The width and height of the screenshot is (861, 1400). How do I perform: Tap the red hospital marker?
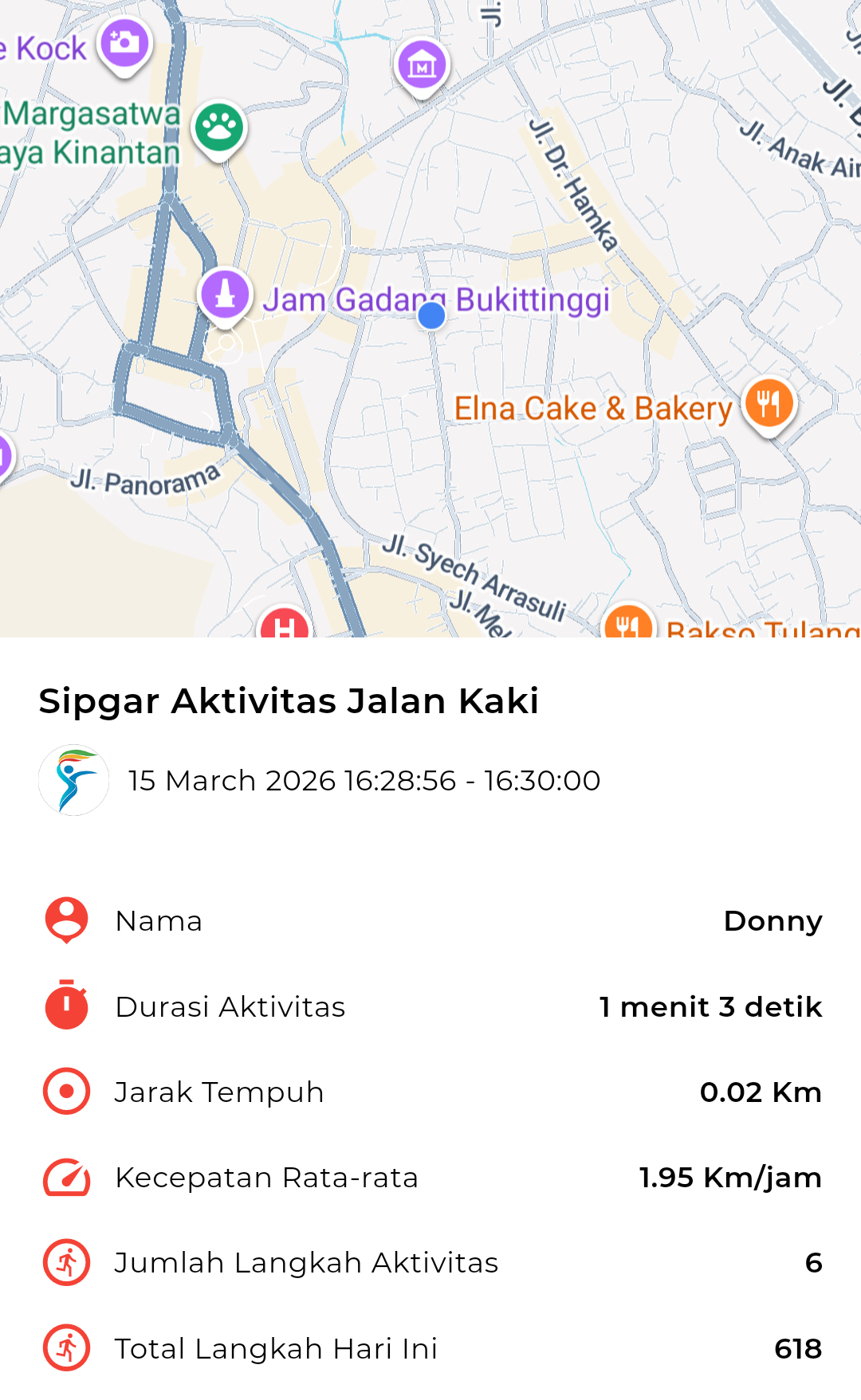click(x=285, y=625)
